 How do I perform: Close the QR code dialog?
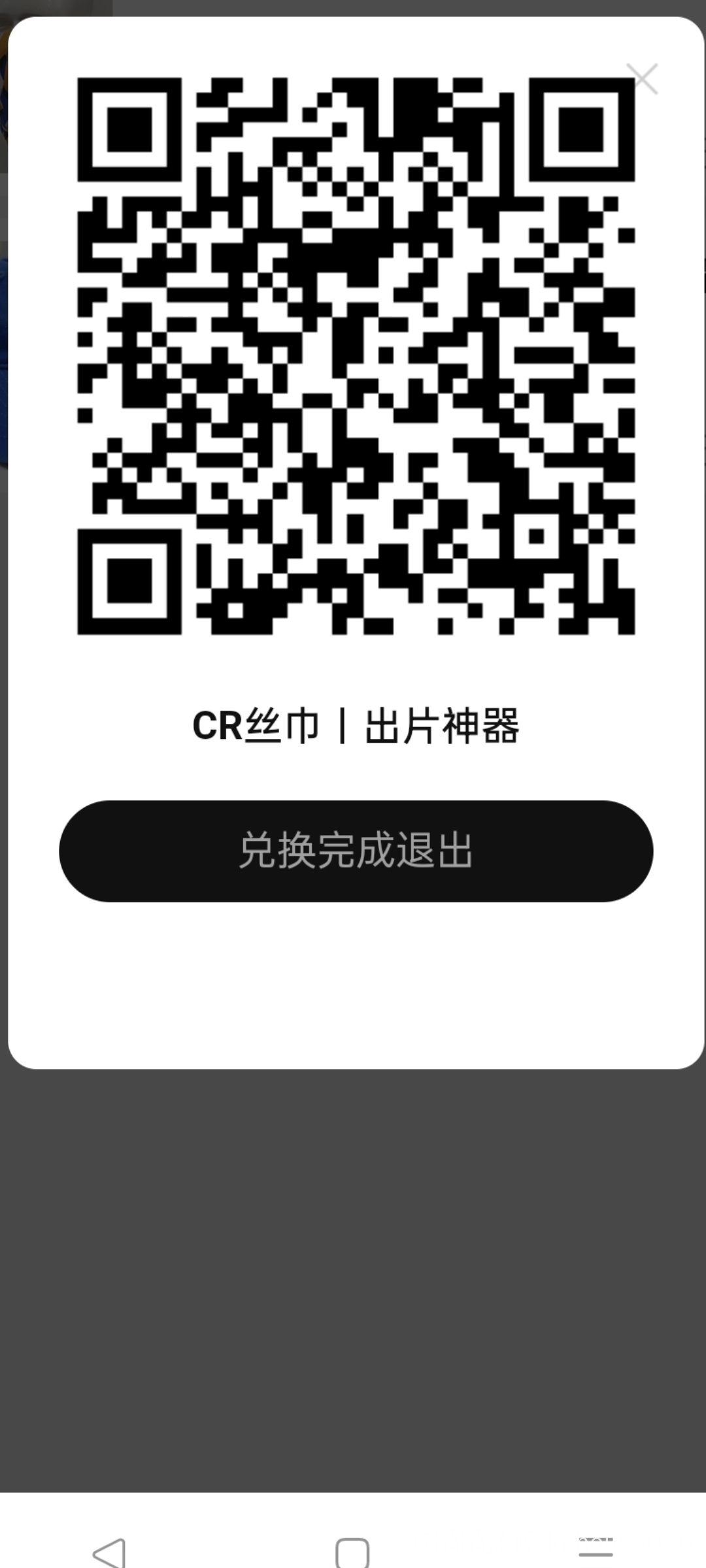(x=641, y=79)
